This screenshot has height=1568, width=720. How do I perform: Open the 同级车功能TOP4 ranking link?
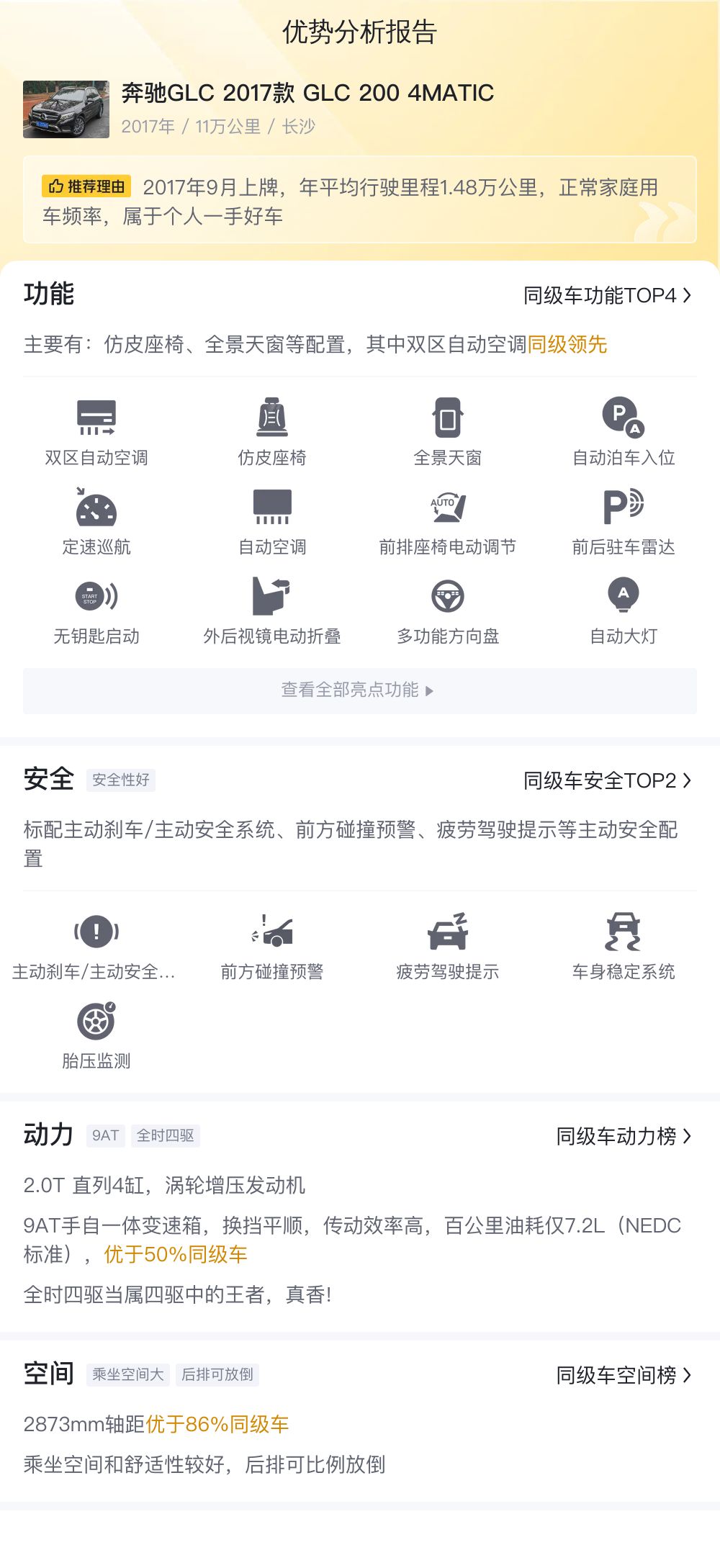tap(607, 295)
